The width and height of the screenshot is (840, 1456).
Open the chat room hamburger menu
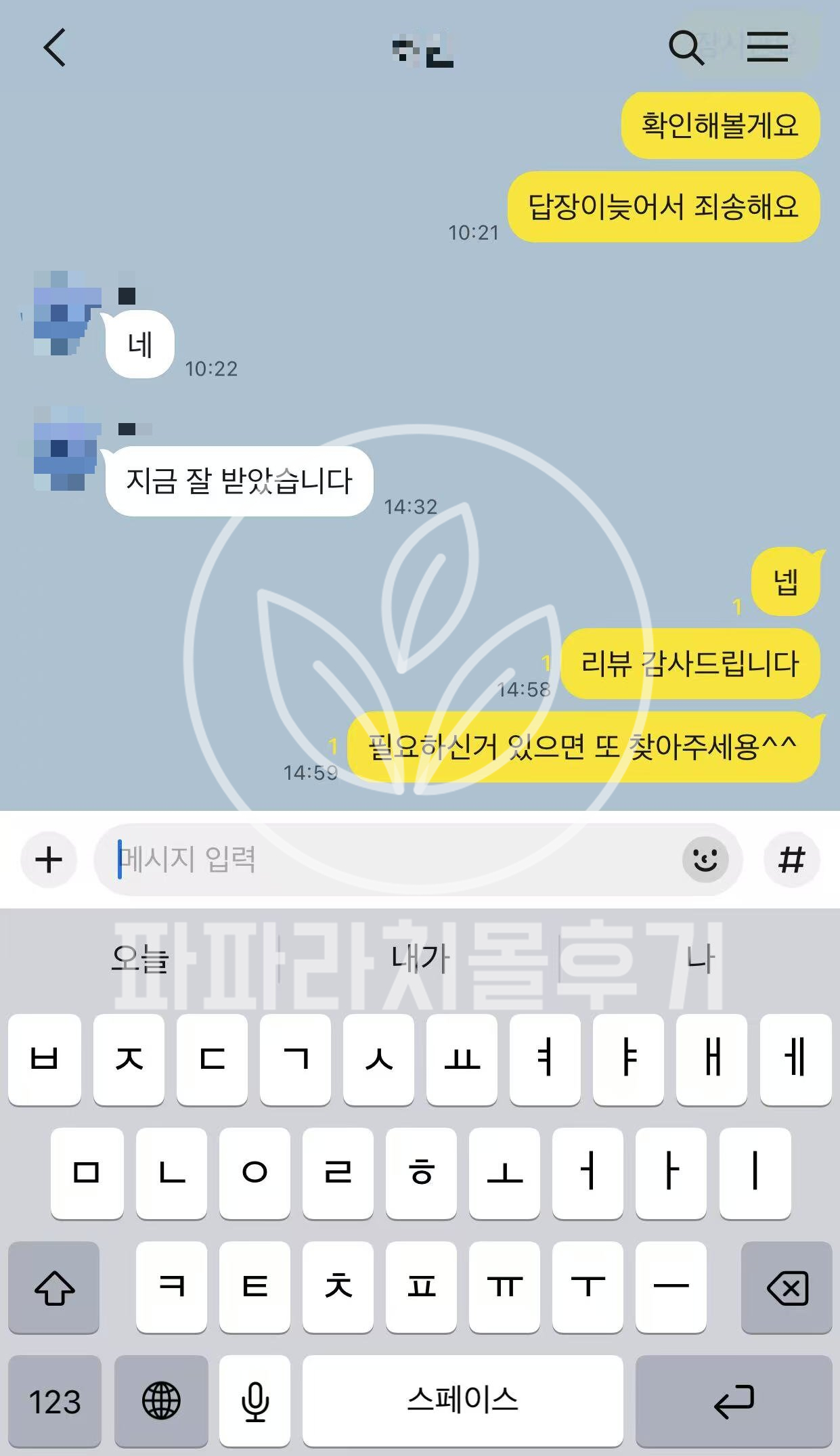point(767,47)
